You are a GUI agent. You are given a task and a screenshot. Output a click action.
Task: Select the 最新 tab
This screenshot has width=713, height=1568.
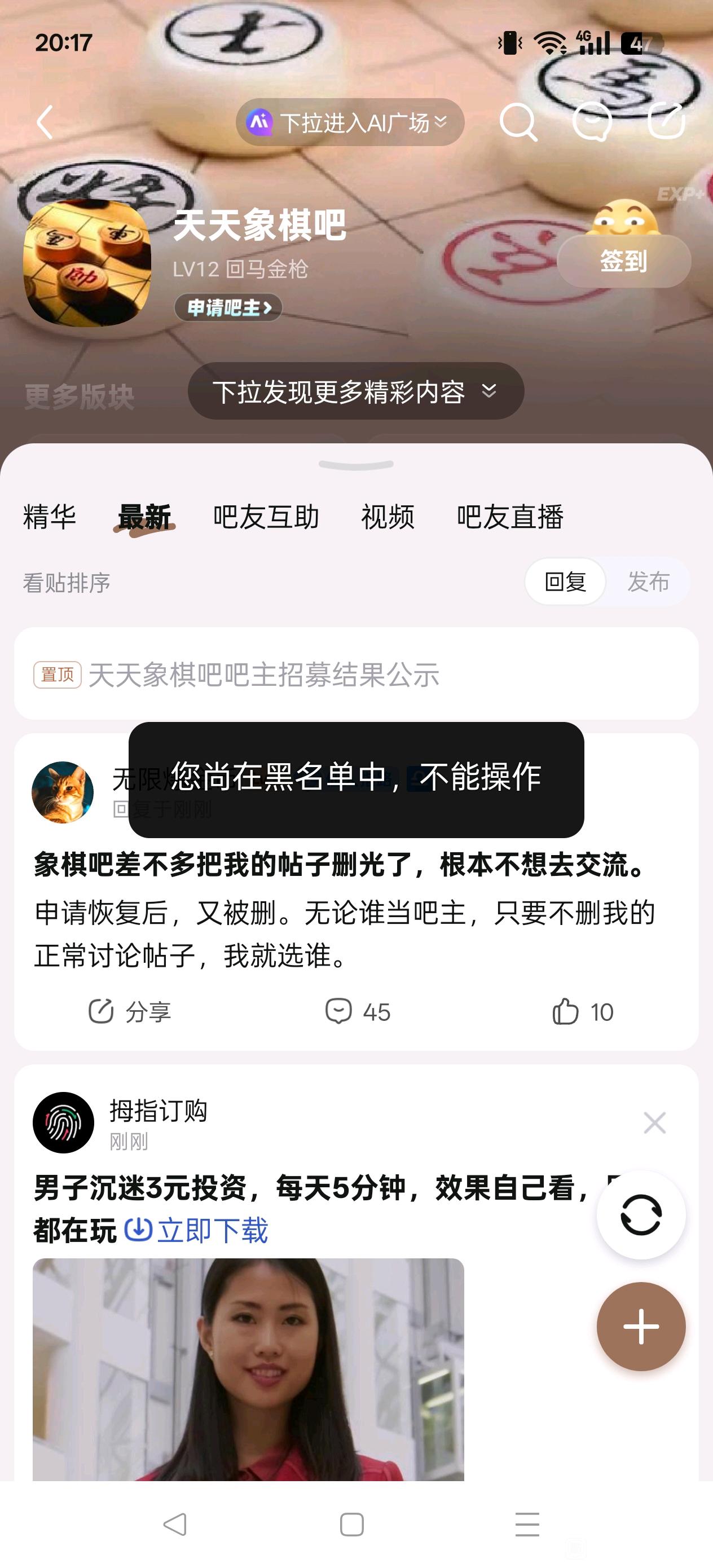coord(144,517)
